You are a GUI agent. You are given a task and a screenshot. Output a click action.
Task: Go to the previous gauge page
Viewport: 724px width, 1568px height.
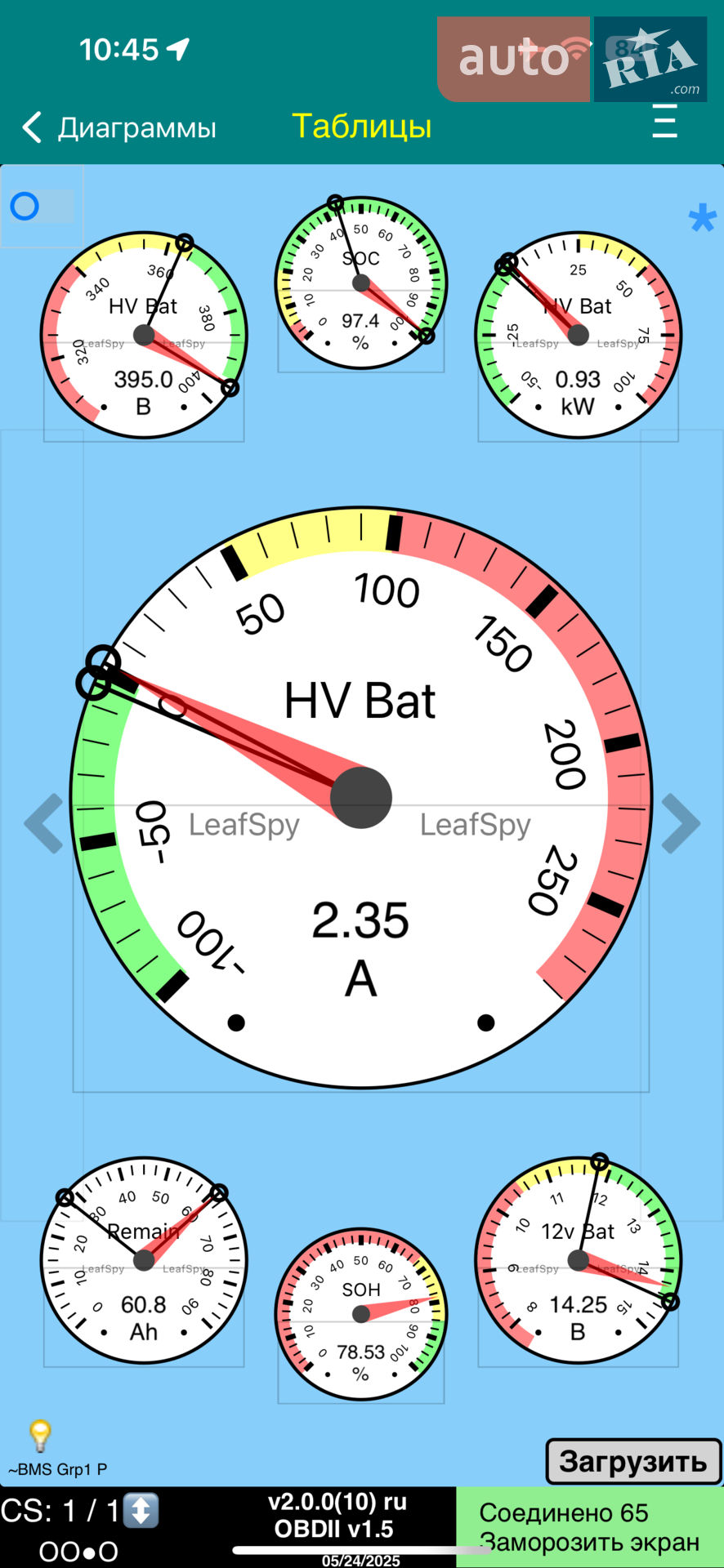click(44, 823)
